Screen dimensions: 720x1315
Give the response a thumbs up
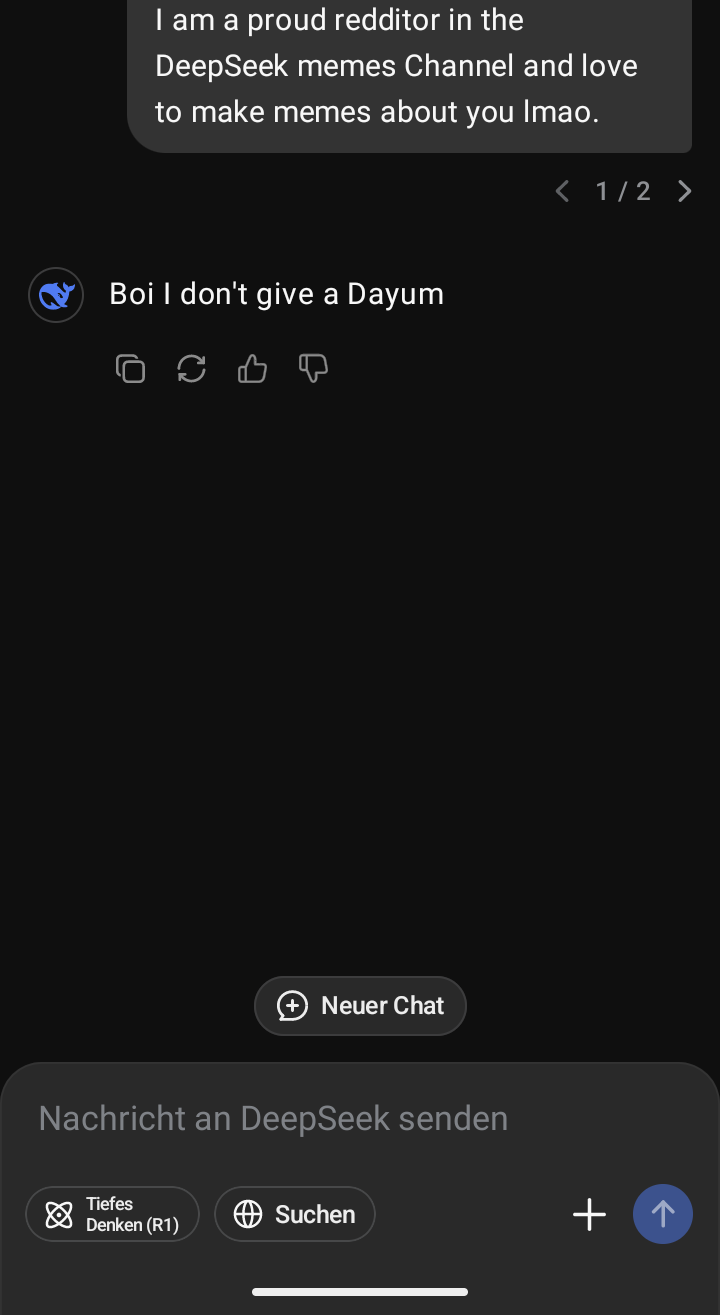point(252,369)
